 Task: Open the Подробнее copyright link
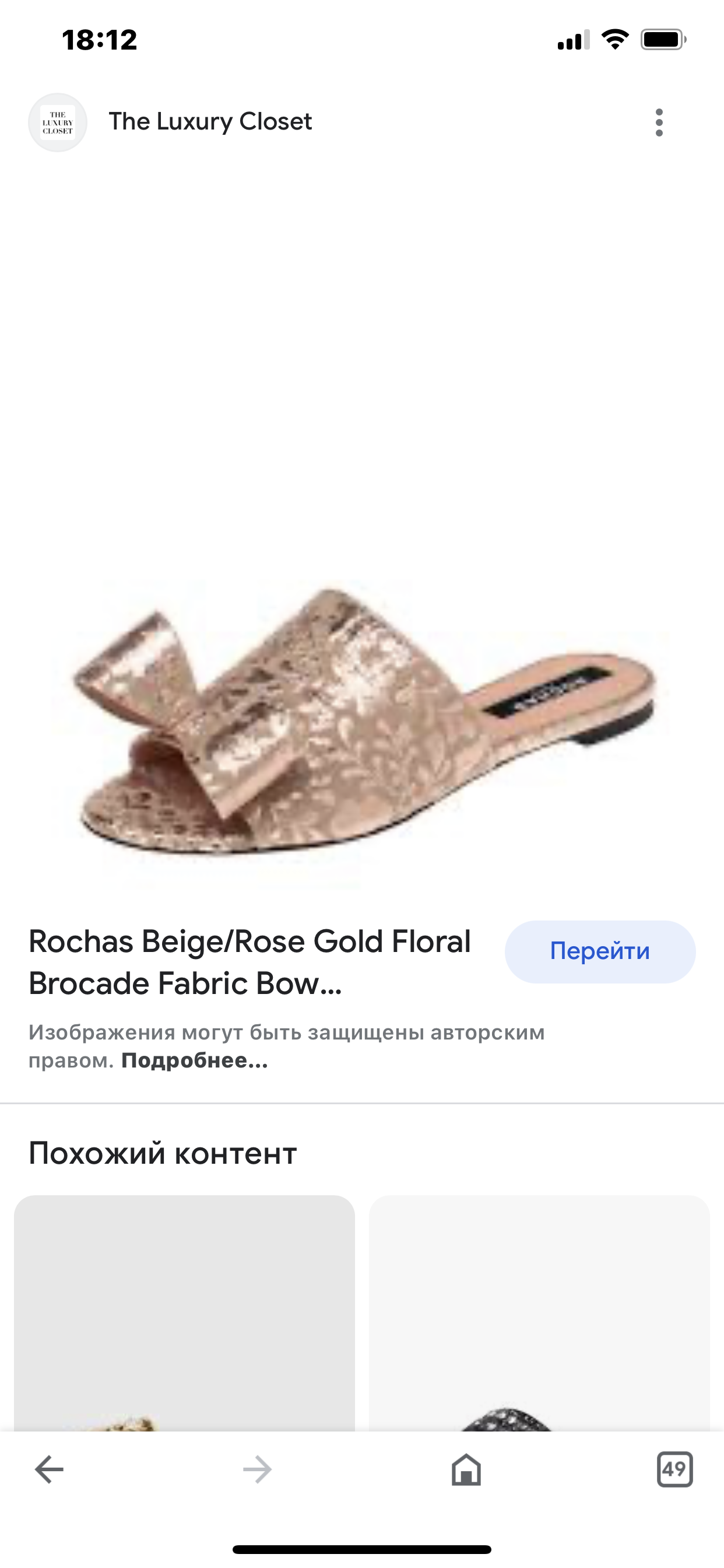tap(194, 1061)
